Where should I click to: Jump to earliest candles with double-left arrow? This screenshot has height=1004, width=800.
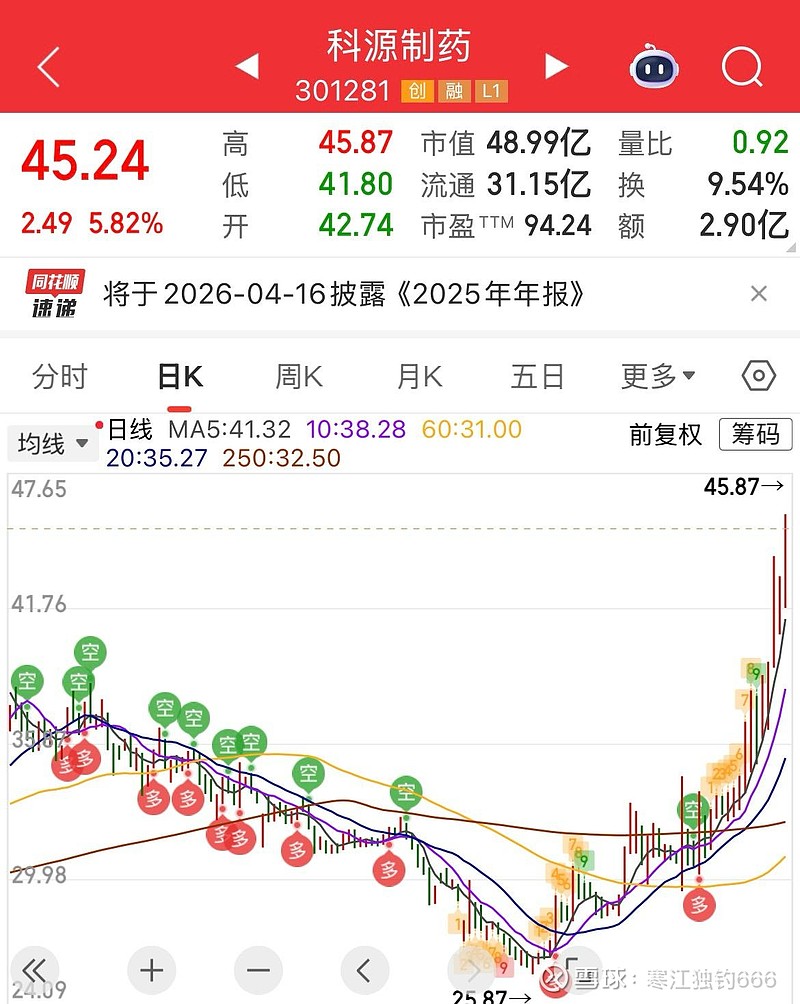(x=34, y=970)
